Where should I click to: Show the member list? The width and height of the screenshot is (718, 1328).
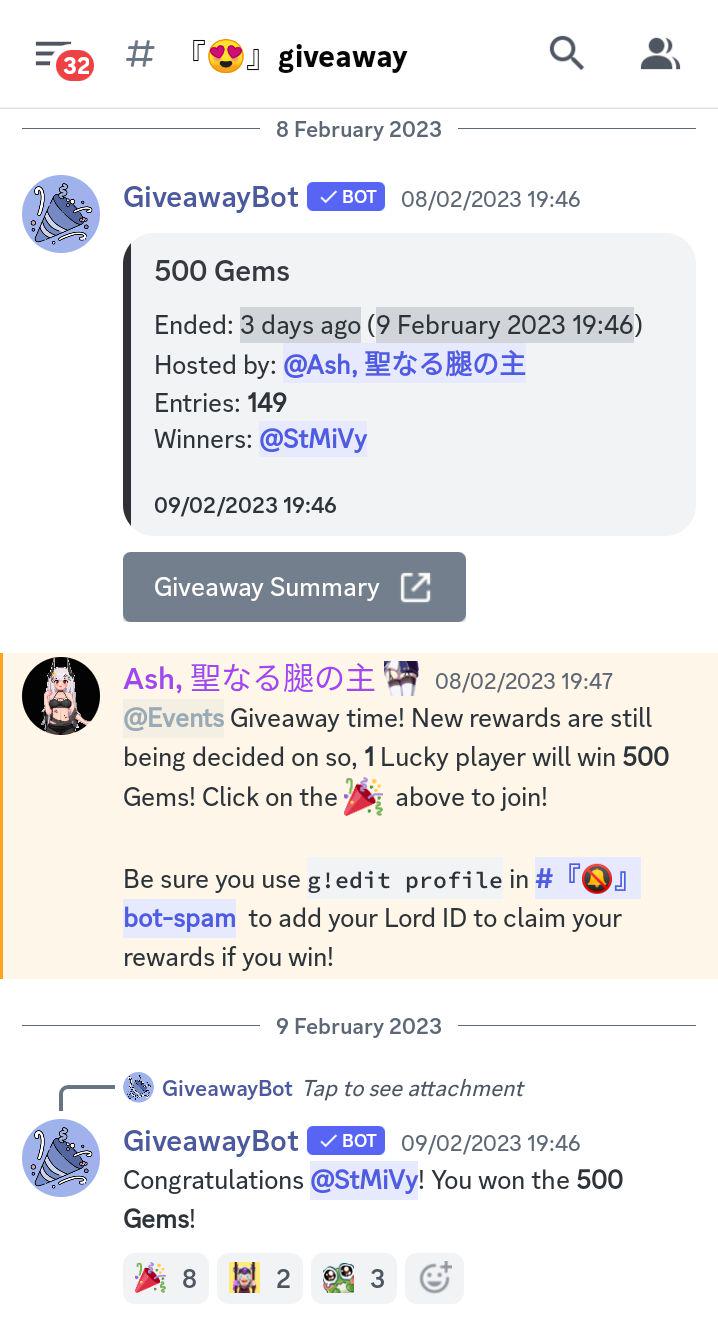coord(660,54)
